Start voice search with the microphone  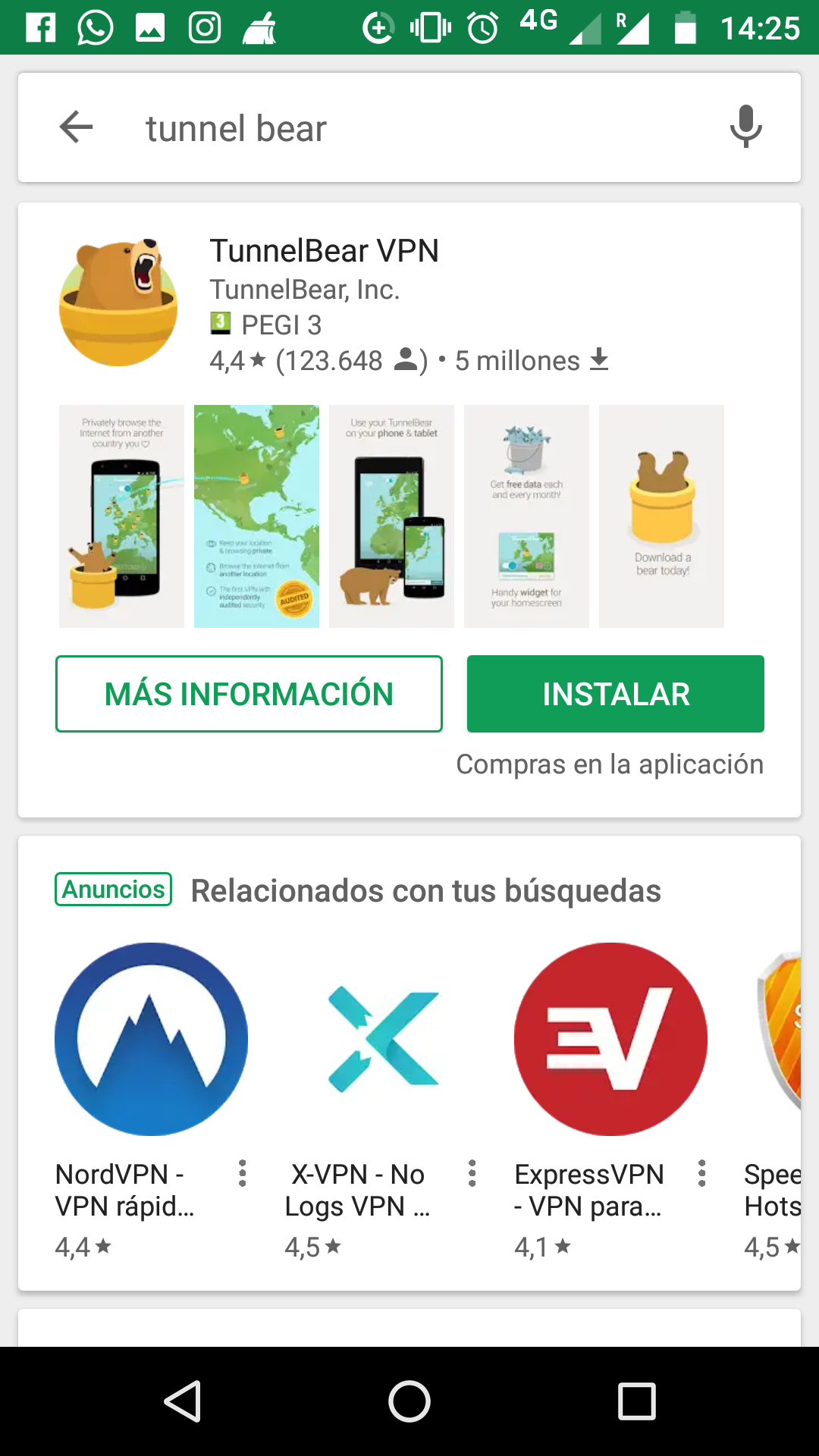click(745, 127)
